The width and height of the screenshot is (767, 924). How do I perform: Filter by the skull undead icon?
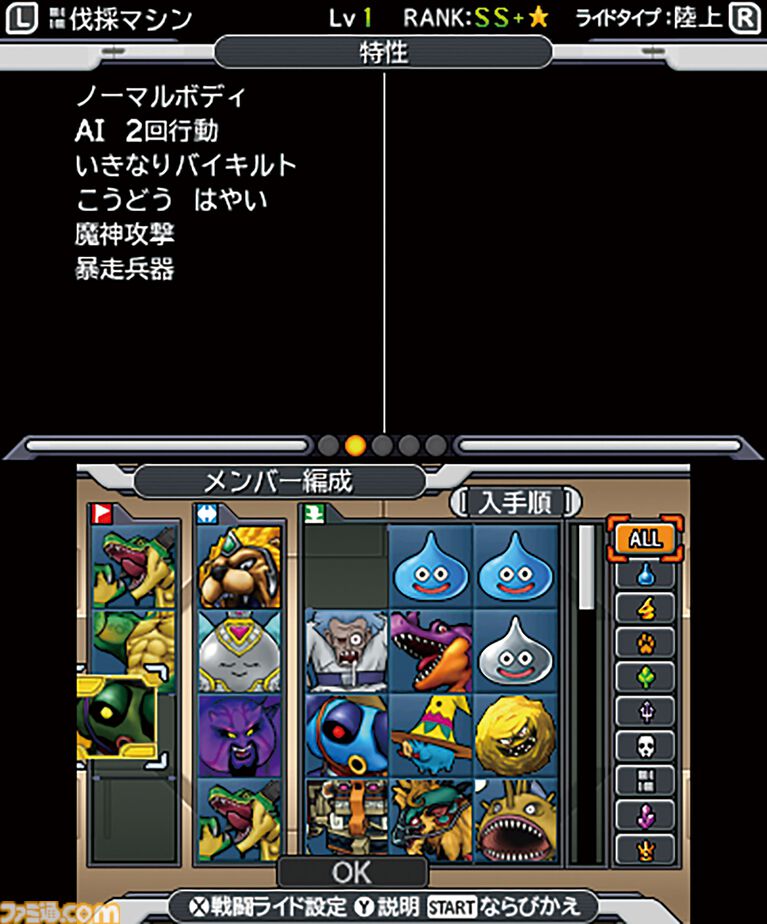644,744
